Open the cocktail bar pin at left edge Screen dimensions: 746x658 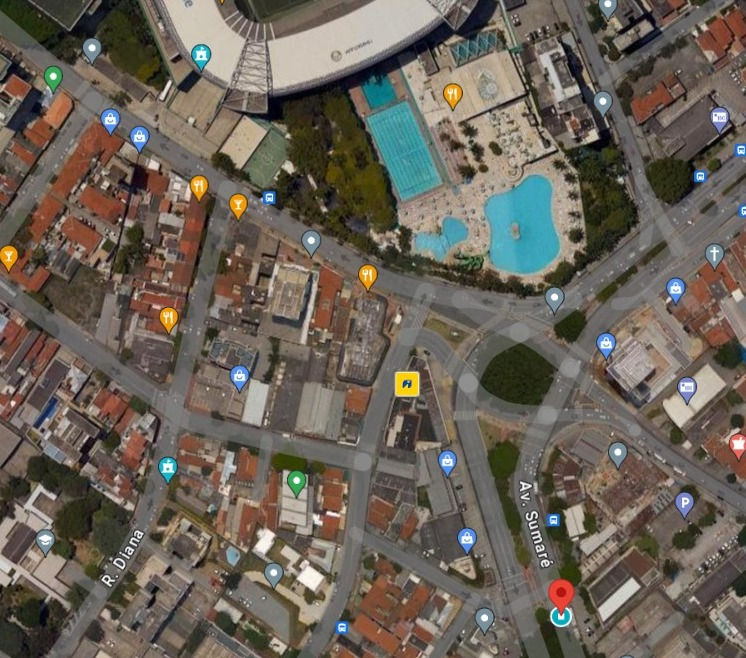[9, 257]
